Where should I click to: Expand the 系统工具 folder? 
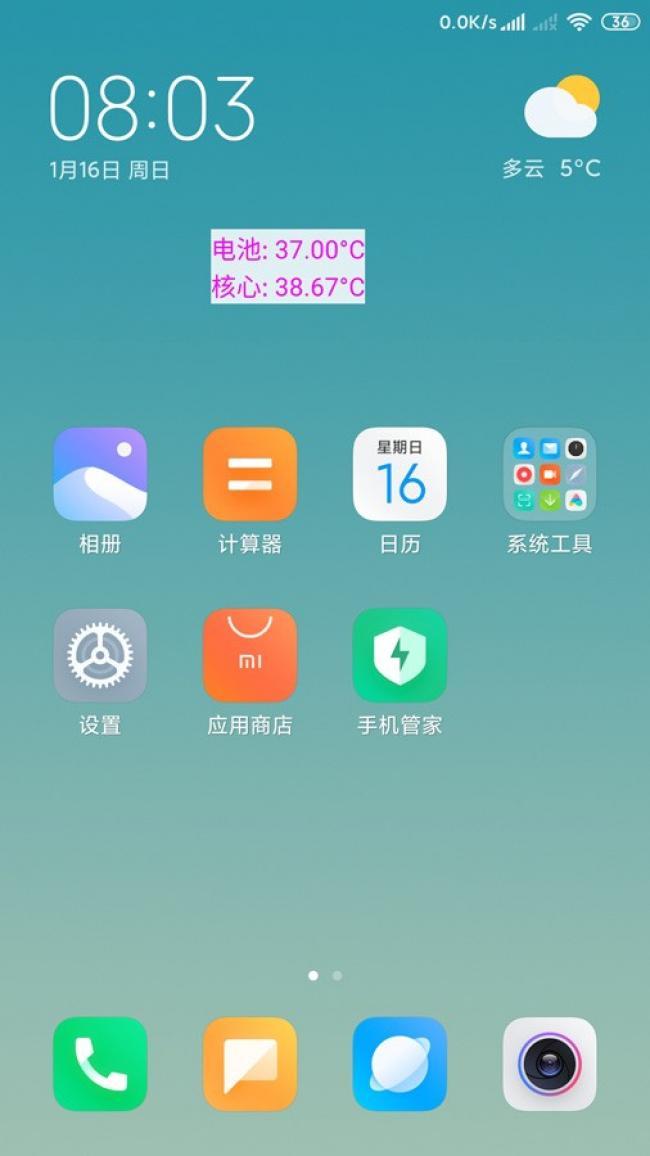(550, 475)
